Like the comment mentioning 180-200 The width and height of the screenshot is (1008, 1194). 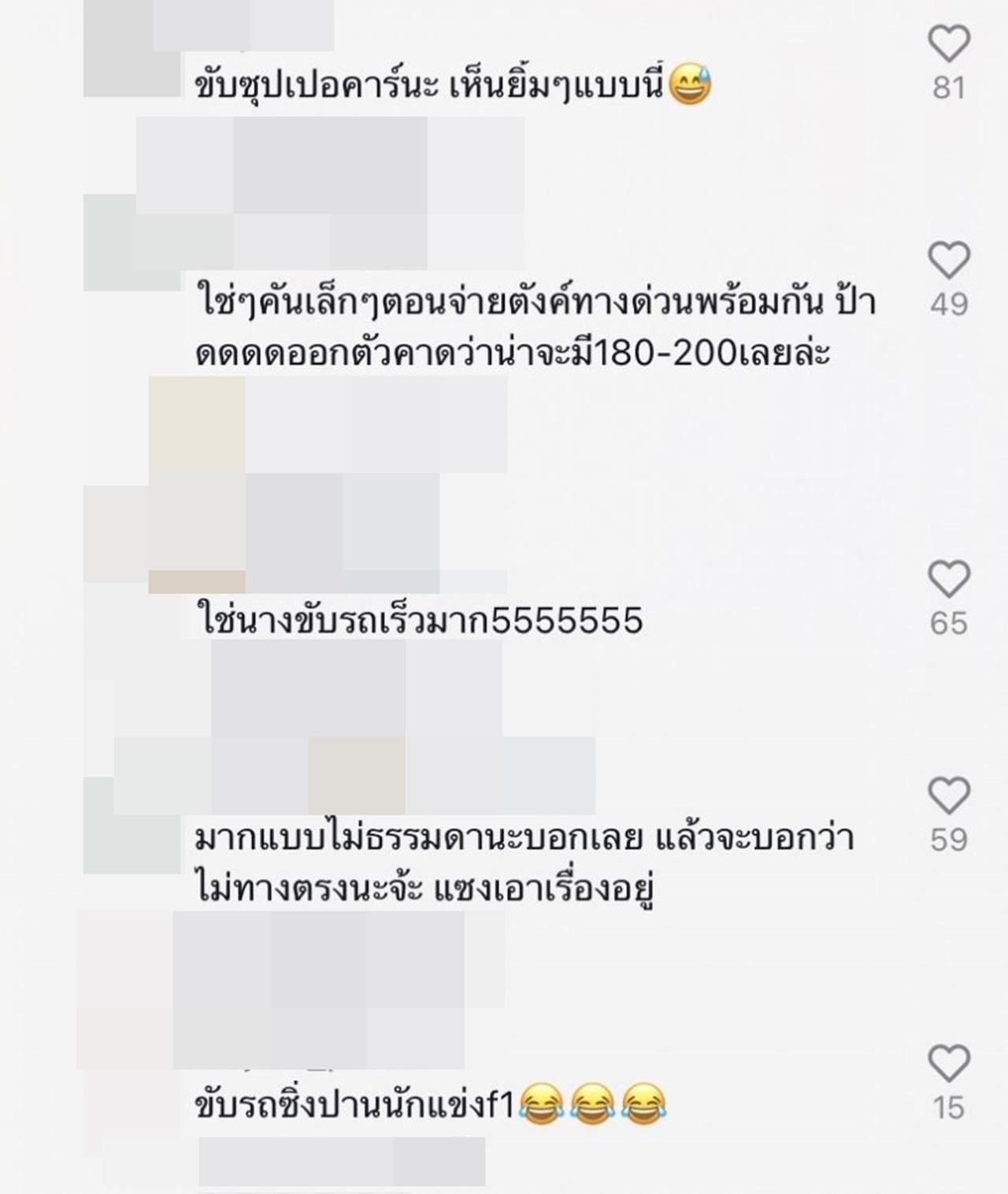point(948,259)
